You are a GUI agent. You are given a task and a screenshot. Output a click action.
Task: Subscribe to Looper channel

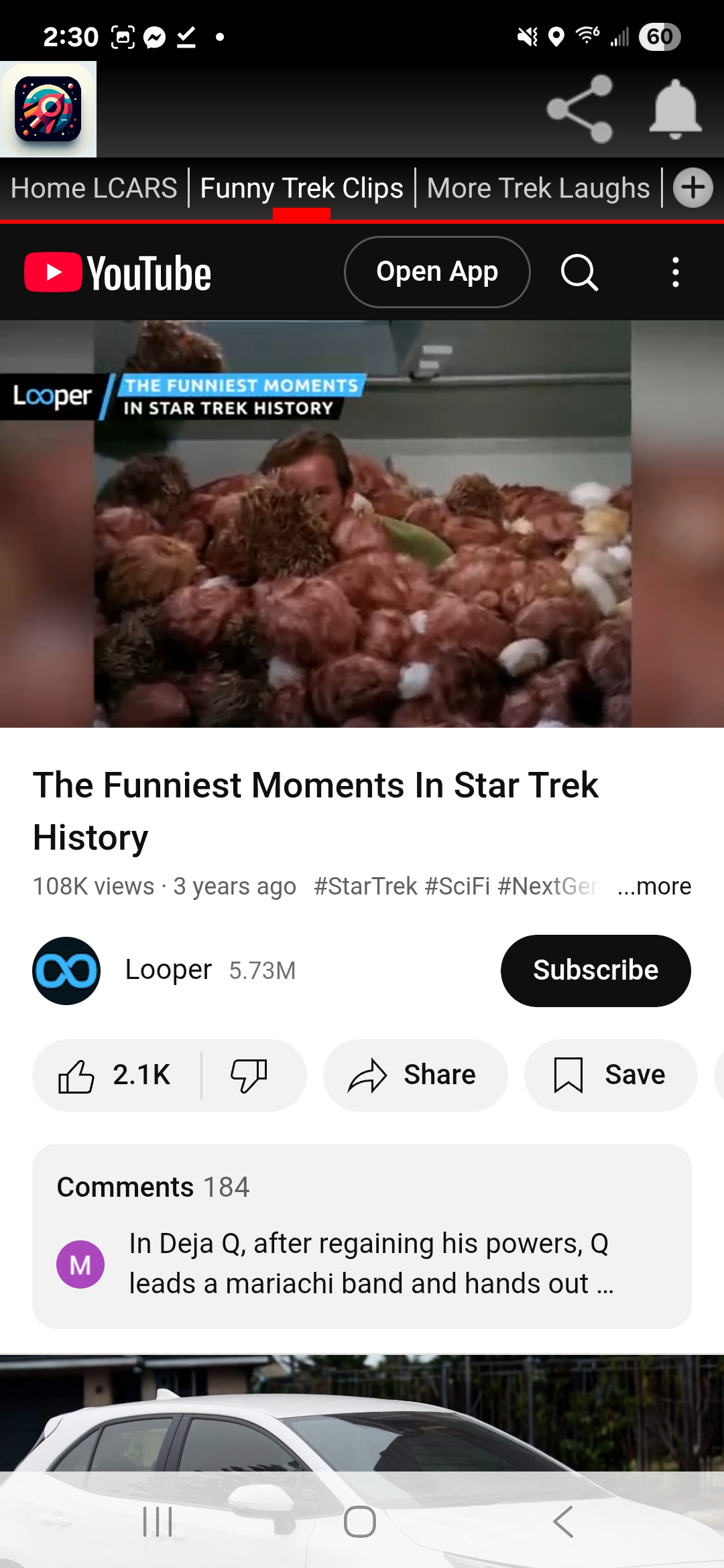pyautogui.click(x=595, y=970)
